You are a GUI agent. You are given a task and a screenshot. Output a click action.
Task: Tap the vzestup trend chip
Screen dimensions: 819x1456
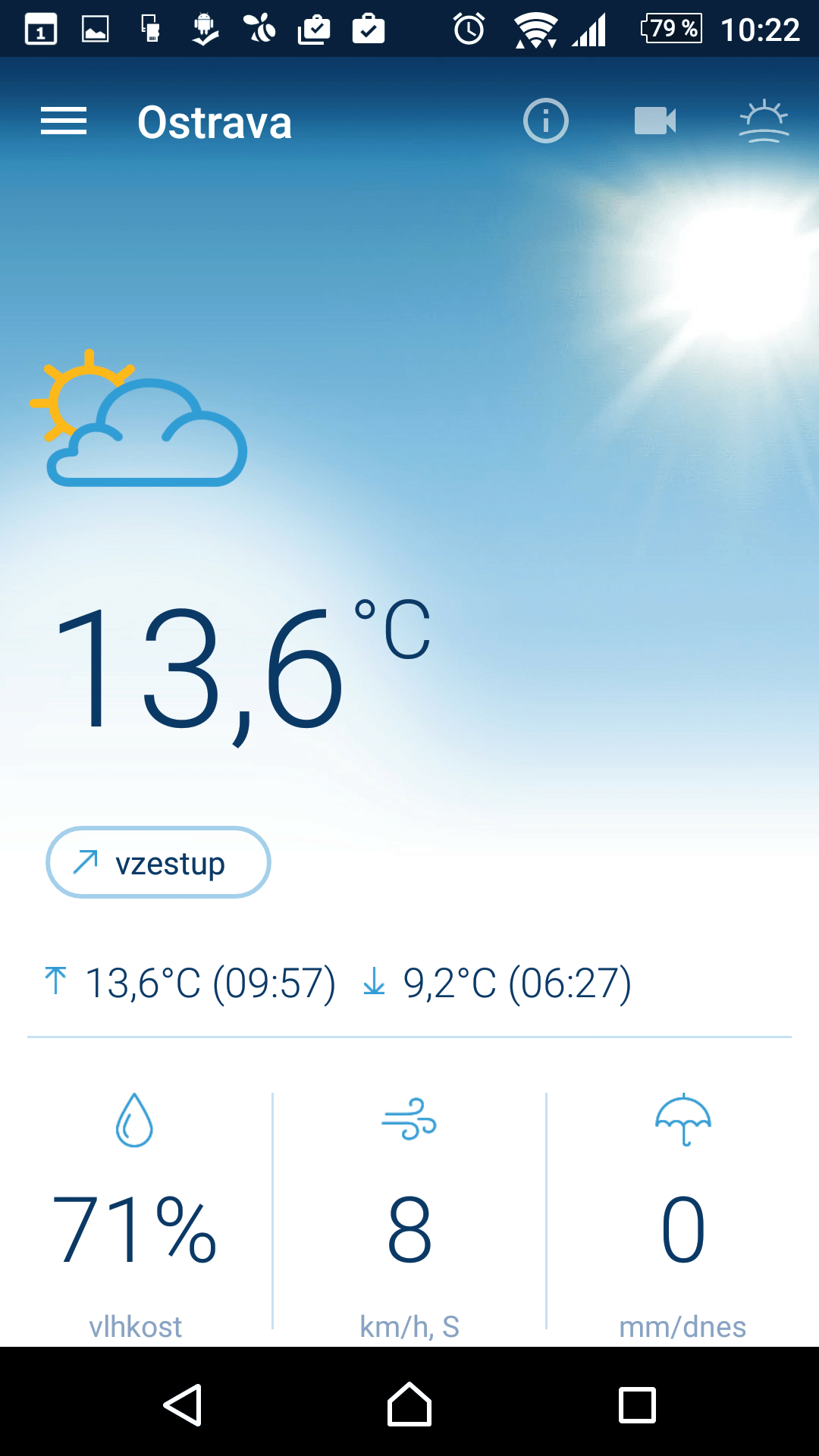(x=158, y=862)
